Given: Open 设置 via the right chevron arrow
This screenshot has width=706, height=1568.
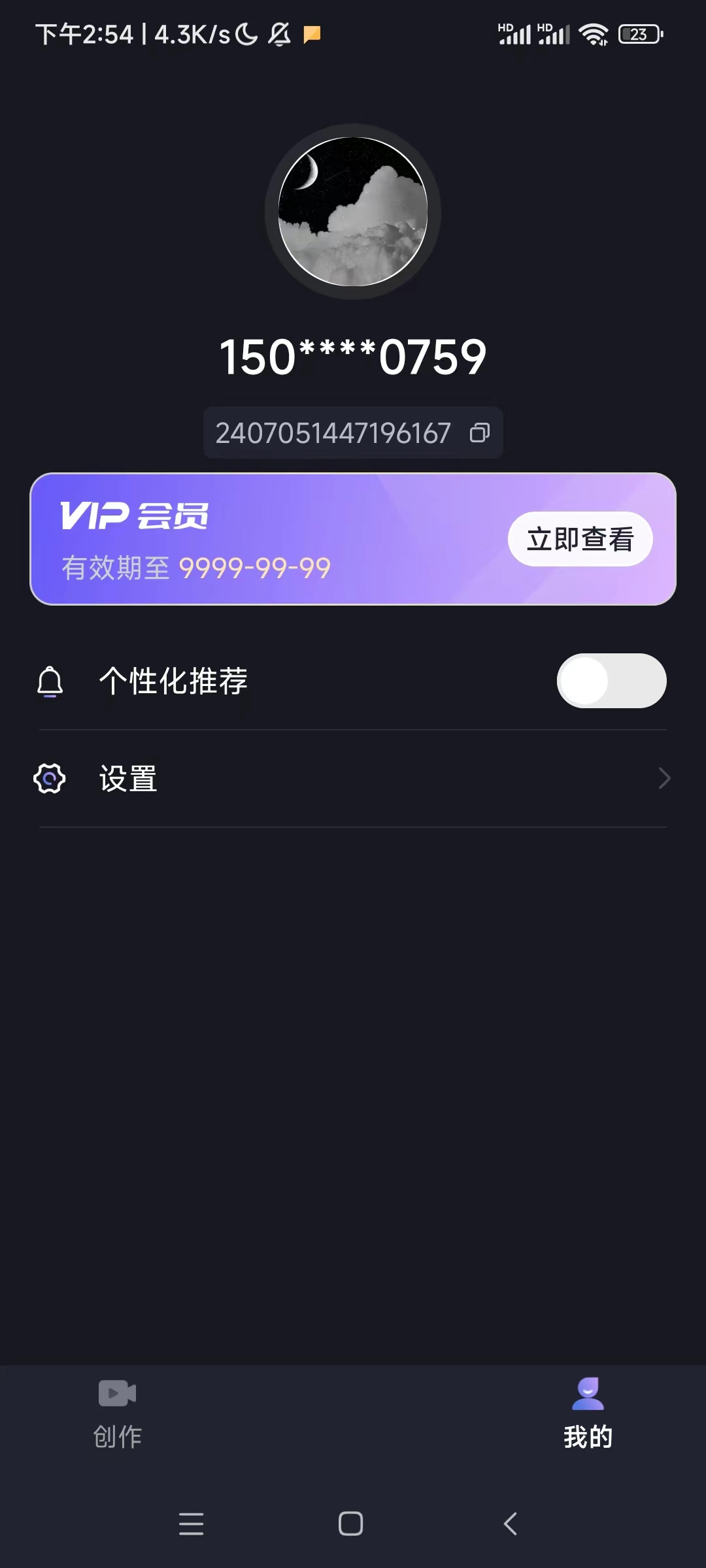Looking at the screenshot, I should (664, 778).
